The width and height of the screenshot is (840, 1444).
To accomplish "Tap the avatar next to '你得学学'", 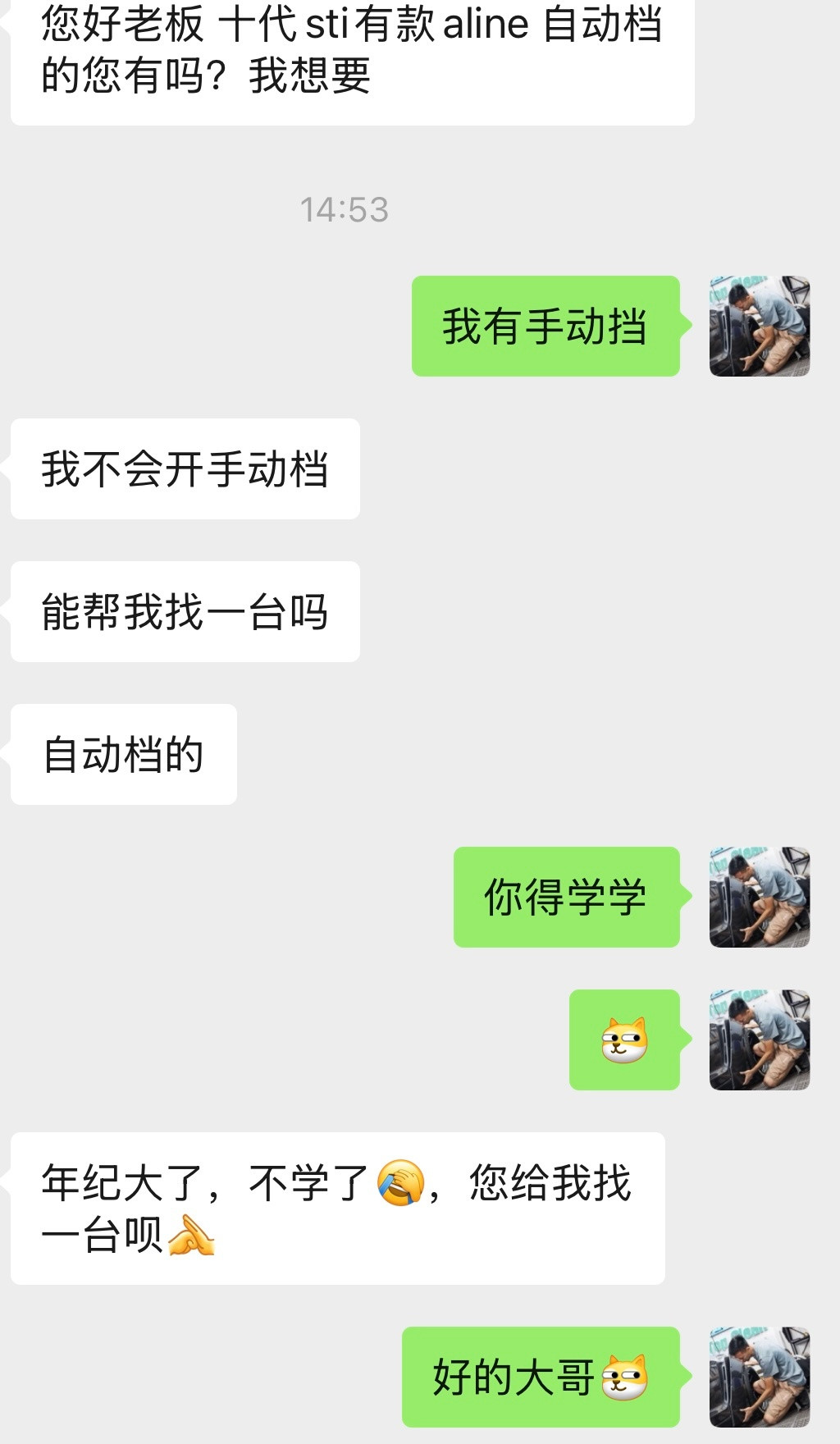I will point(759,898).
